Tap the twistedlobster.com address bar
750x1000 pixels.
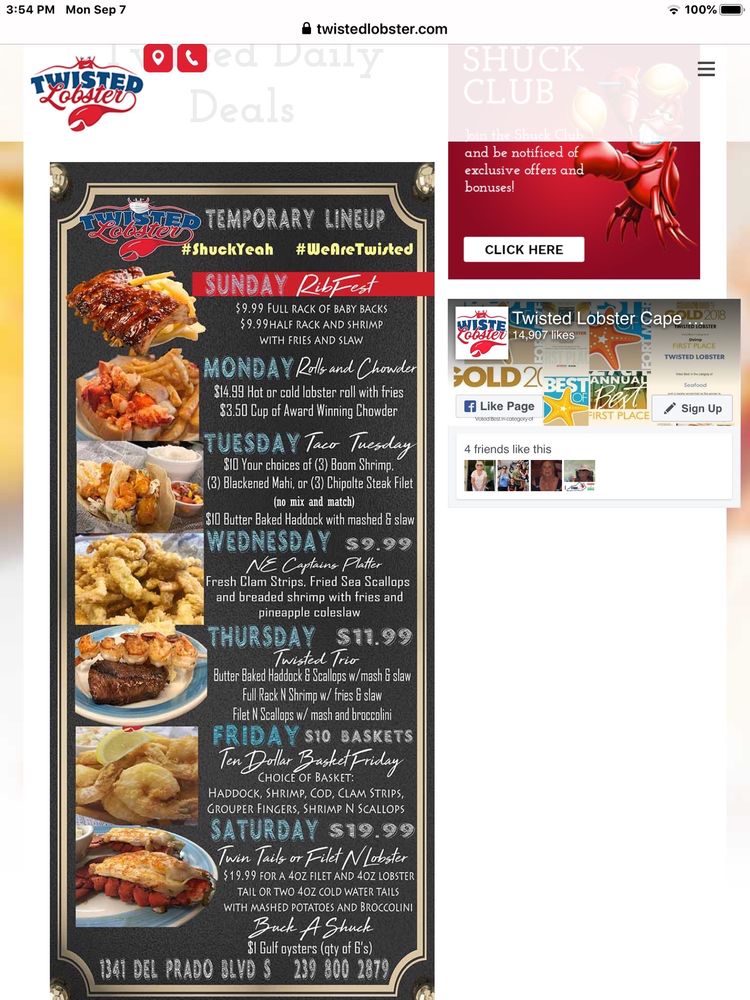pos(374,29)
